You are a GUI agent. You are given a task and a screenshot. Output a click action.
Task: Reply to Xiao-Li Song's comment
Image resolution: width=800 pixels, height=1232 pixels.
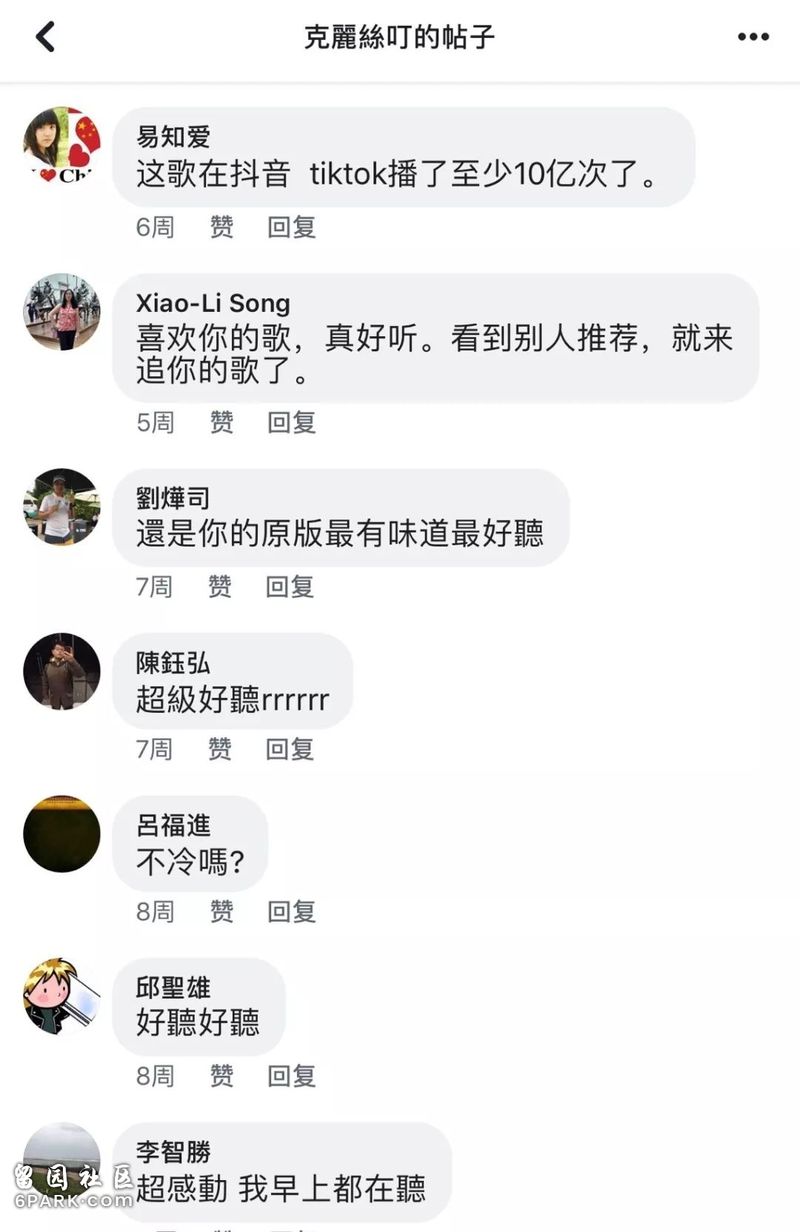291,422
